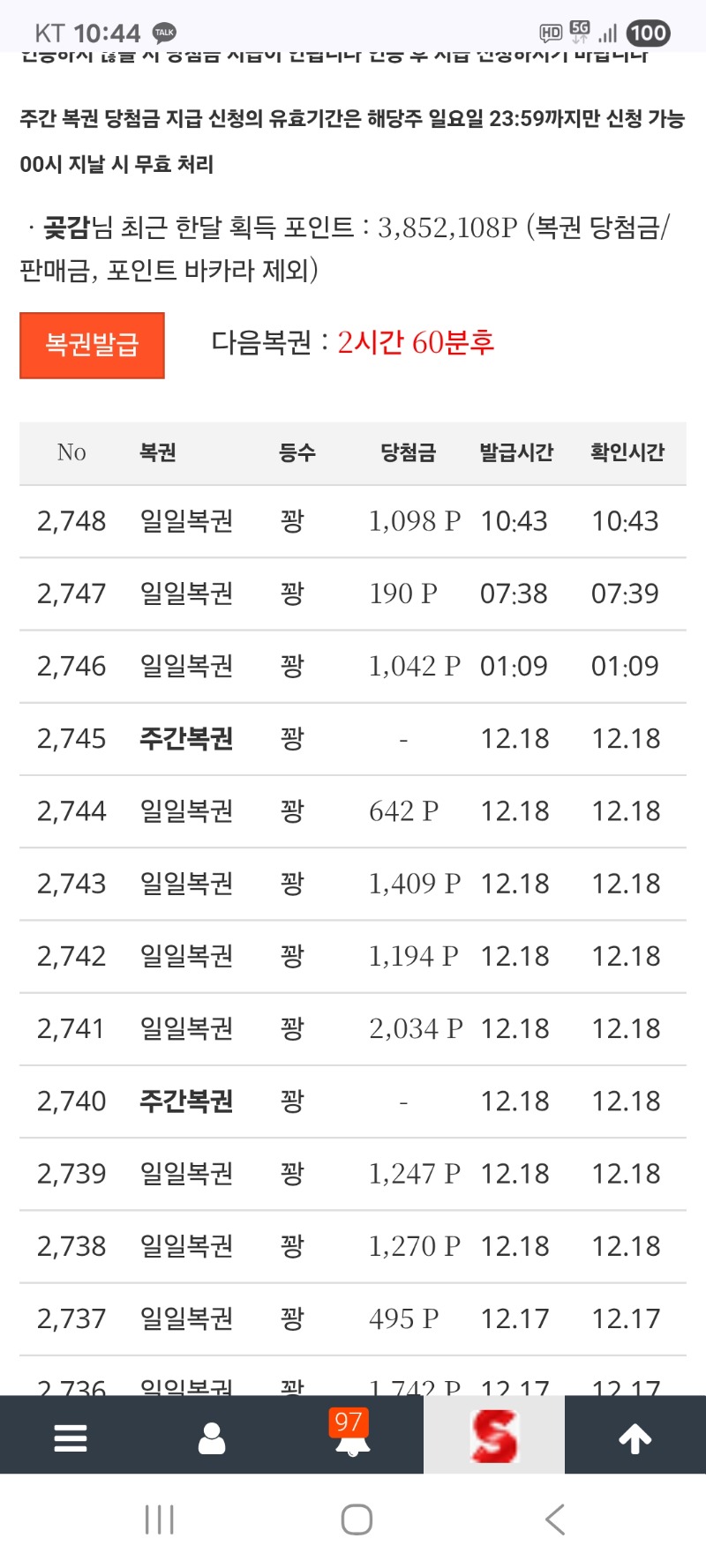Tap the 복권발급 button
Viewport: 706px width, 1568px height.
92,345
